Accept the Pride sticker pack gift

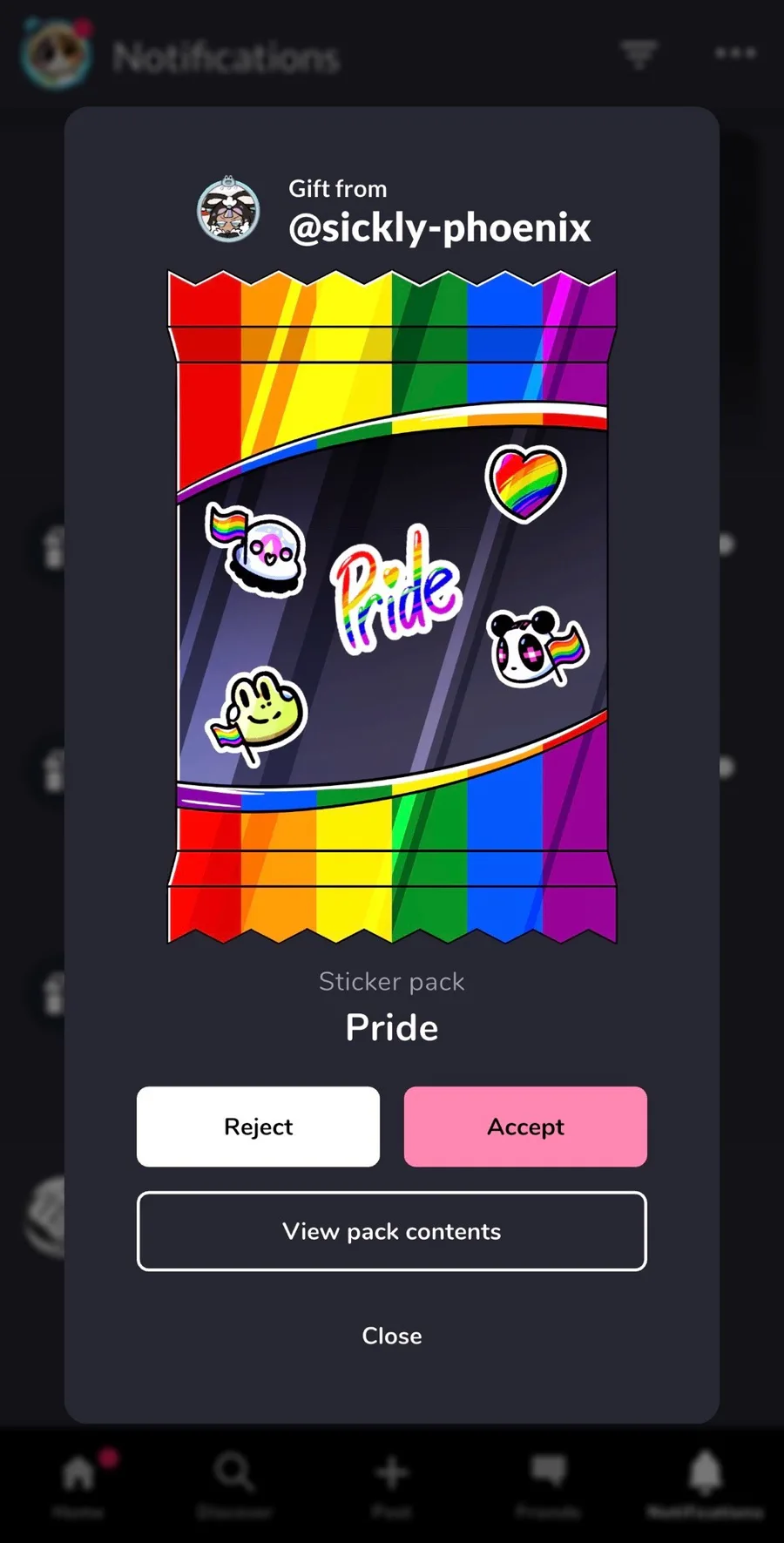click(x=525, y=1127)
